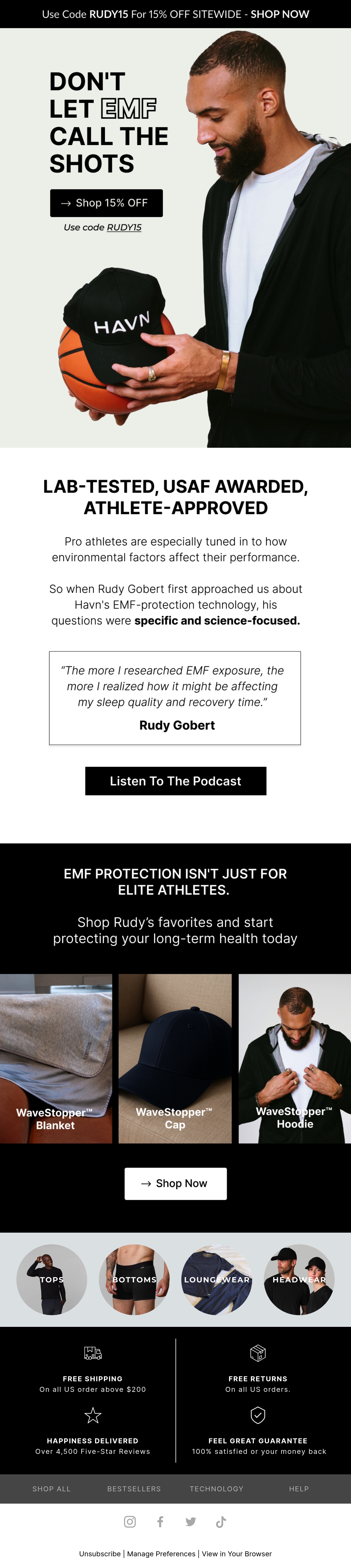Open the WaveStopper Hoodie product tile
The height and width of the screenshot is (1568, 351).
[295, 1059]
